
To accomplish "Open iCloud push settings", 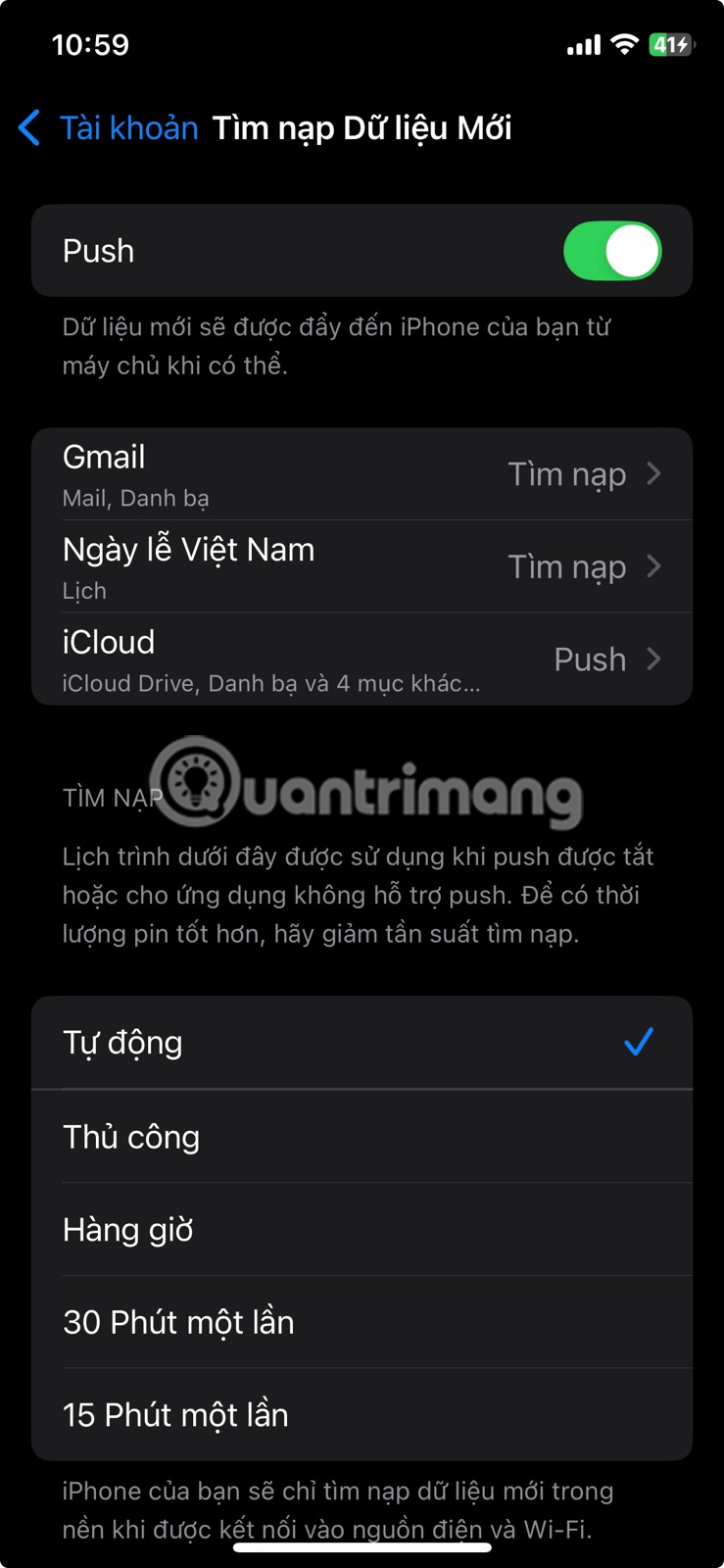I will coord(362,660).
